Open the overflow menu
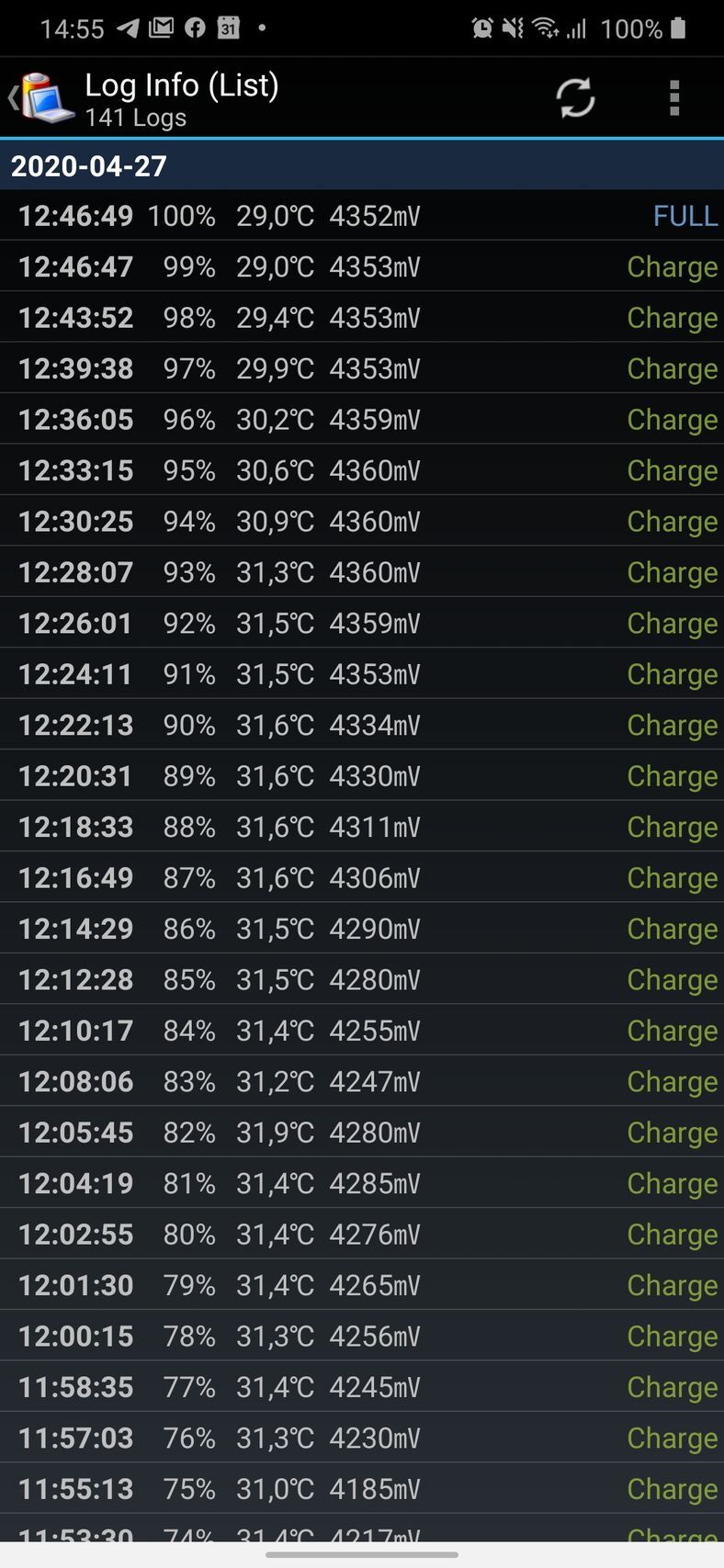 pos(674,98)
